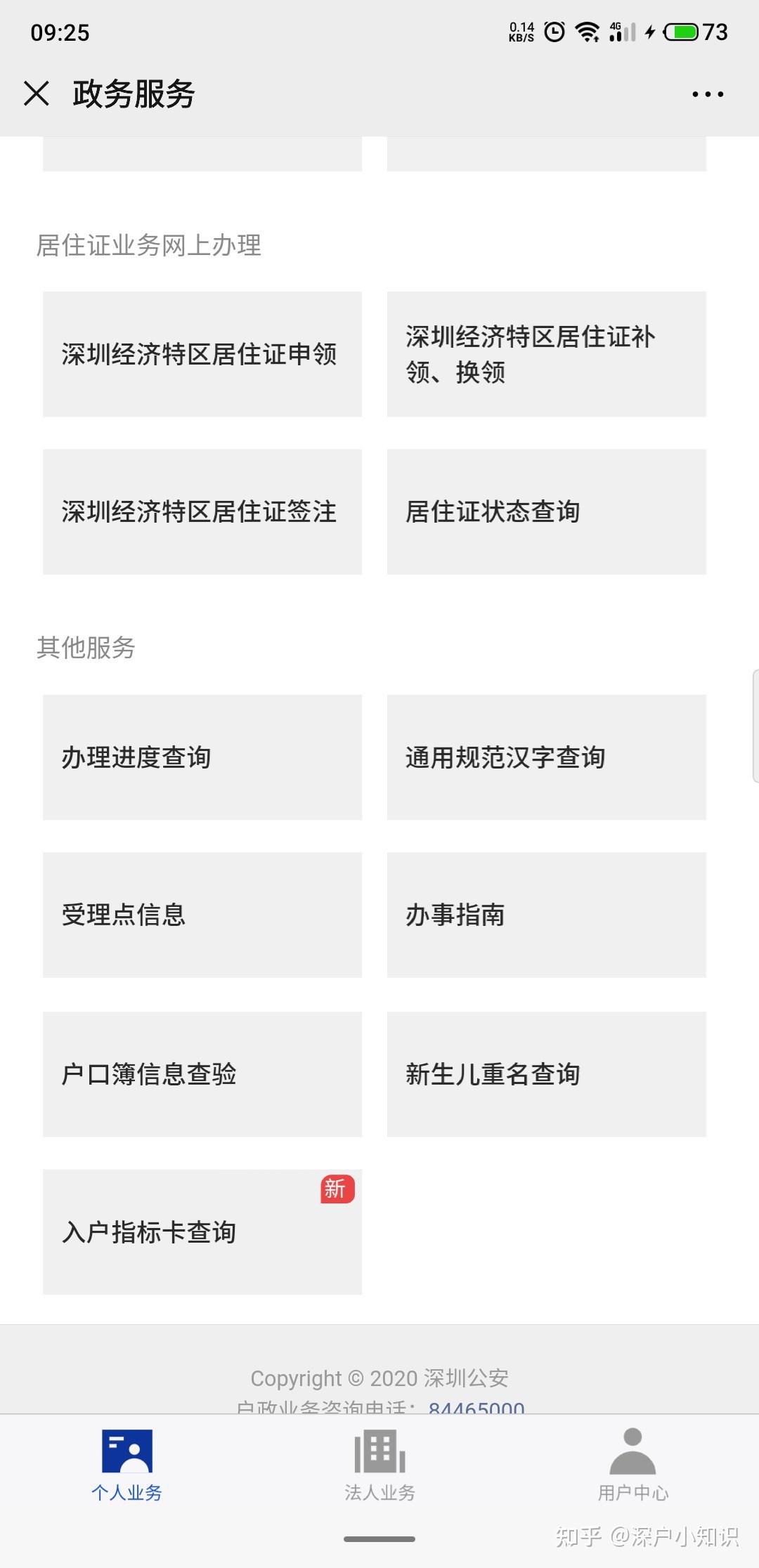Screen dimensions: 759x1568
Task: Open 新生儿重名查询
Action: 546,1074
